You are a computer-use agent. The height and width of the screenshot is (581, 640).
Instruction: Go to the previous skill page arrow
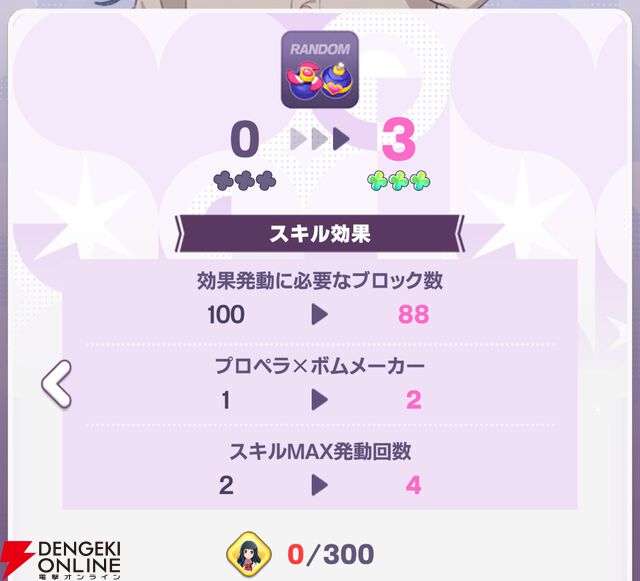(56, 382)
